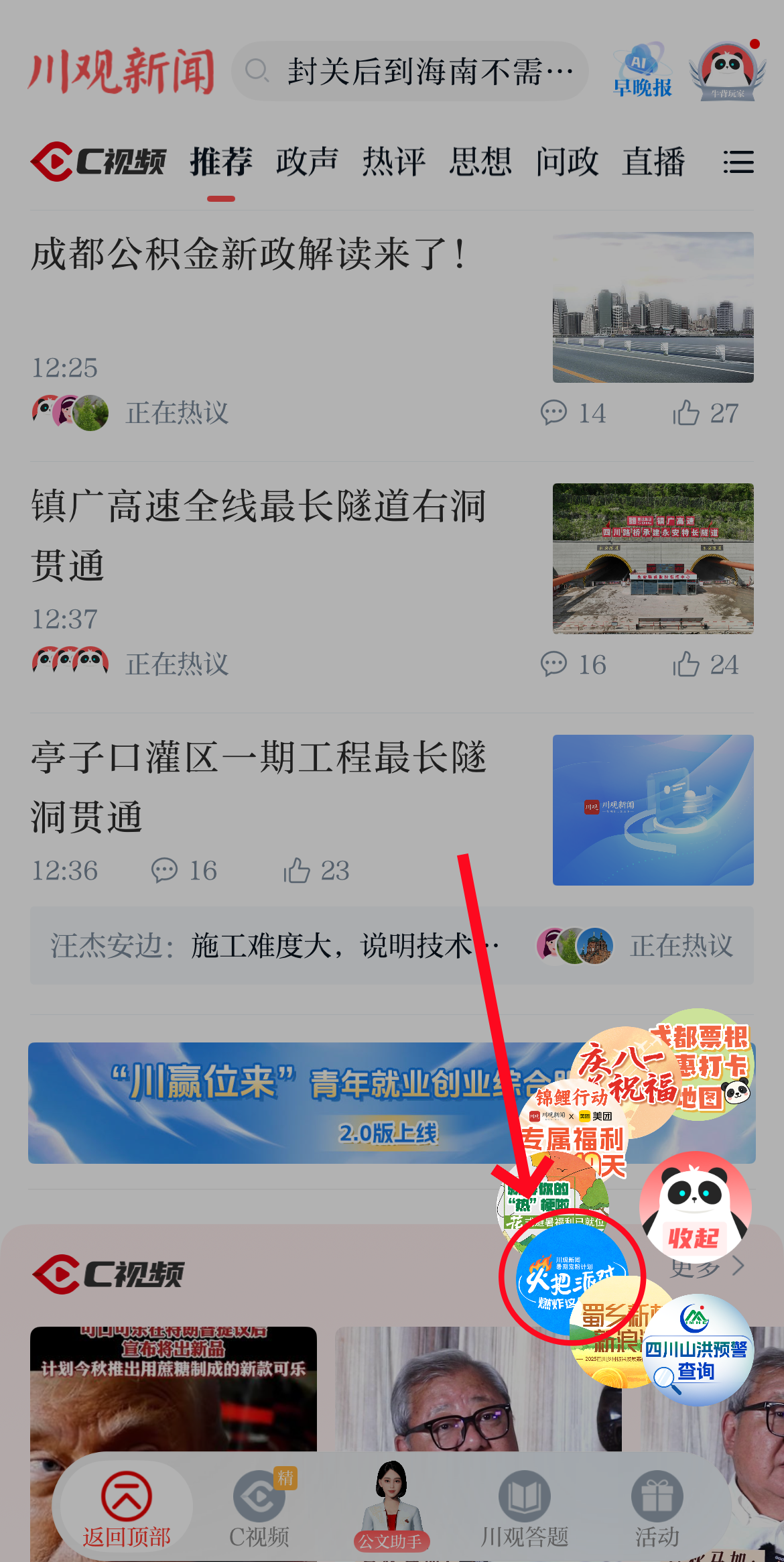Image resolution: width=784 pixels, height=1562 pixels.
Task: Switch to the 直播 tab
Action: pyautogui.click(x=653, y=162)
